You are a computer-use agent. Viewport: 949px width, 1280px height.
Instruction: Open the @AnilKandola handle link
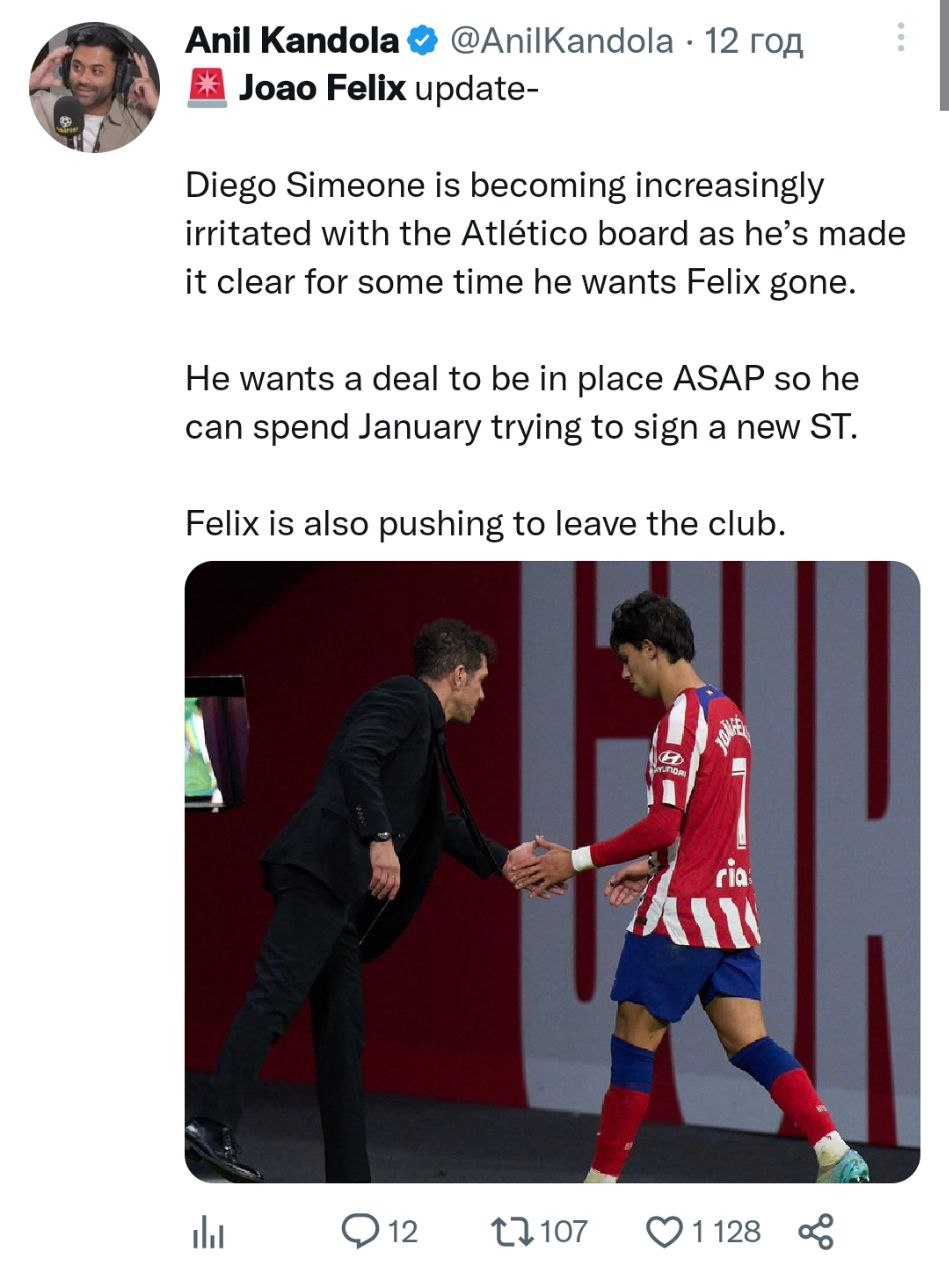click(x=561, y=41)
